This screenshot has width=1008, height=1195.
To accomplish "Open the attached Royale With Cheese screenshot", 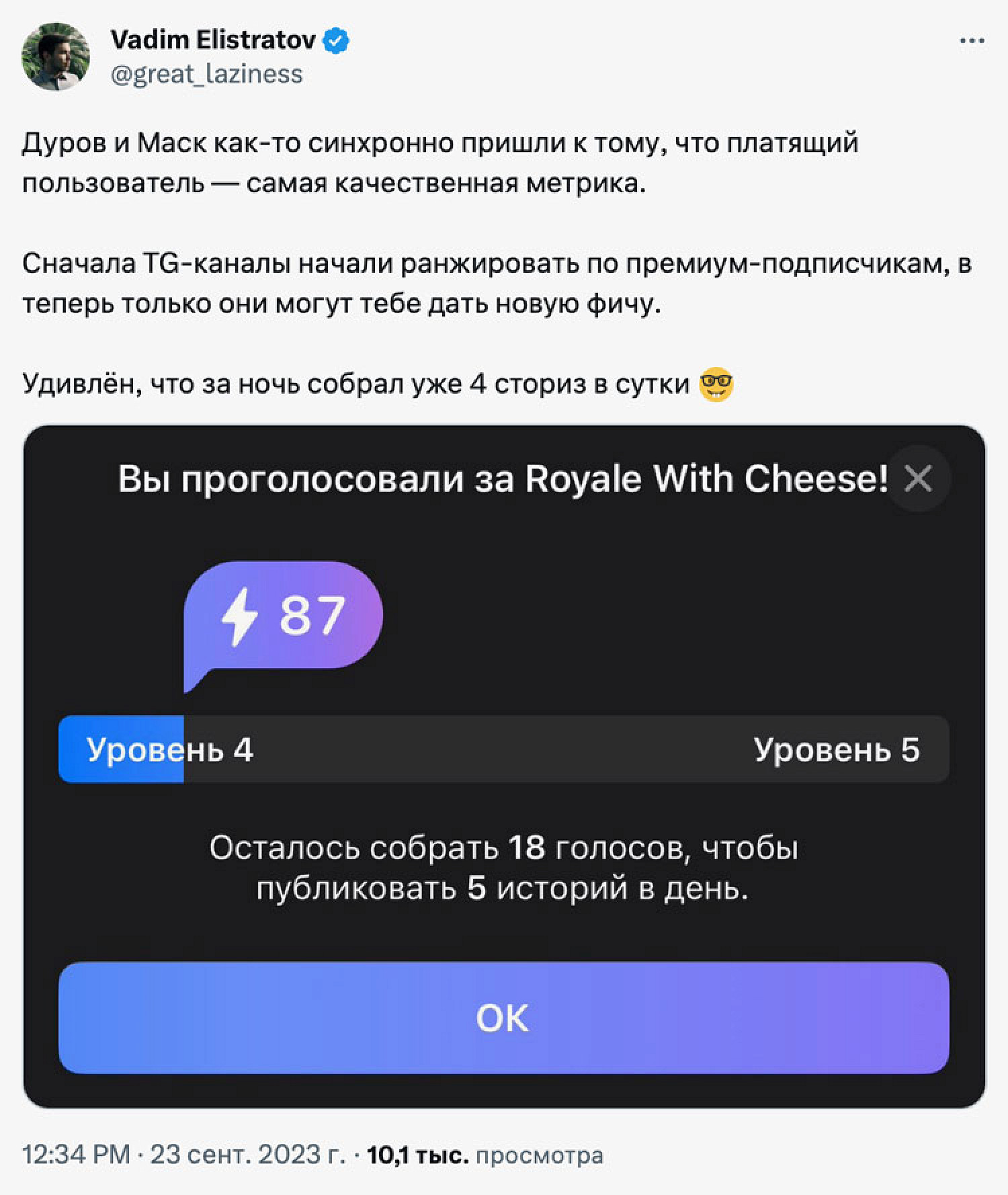I will click(504, 766).
